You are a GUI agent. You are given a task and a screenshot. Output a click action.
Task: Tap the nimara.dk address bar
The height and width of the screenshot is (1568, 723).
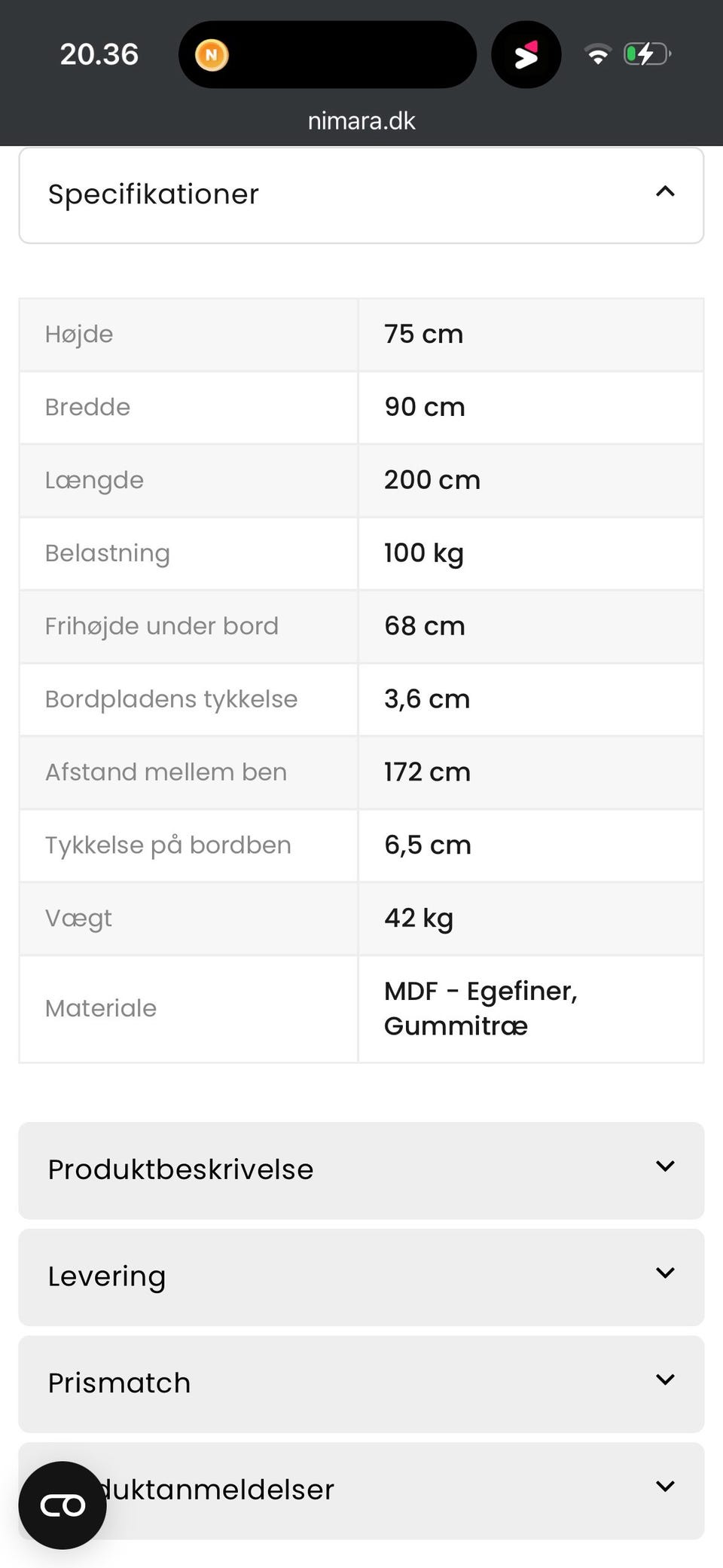tap(361, 121)
